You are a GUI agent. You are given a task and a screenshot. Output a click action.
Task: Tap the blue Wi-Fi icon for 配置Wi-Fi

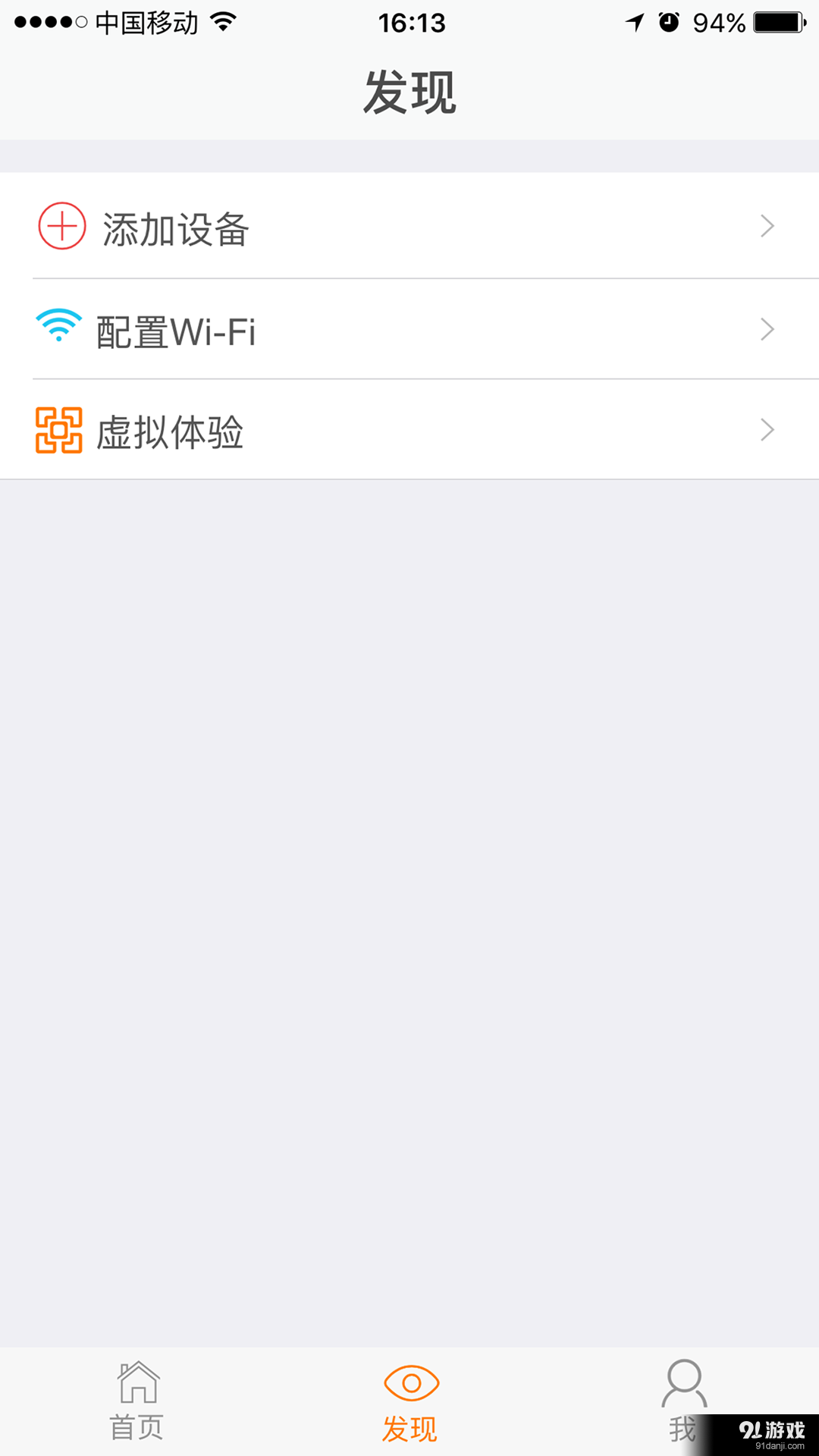57,326
